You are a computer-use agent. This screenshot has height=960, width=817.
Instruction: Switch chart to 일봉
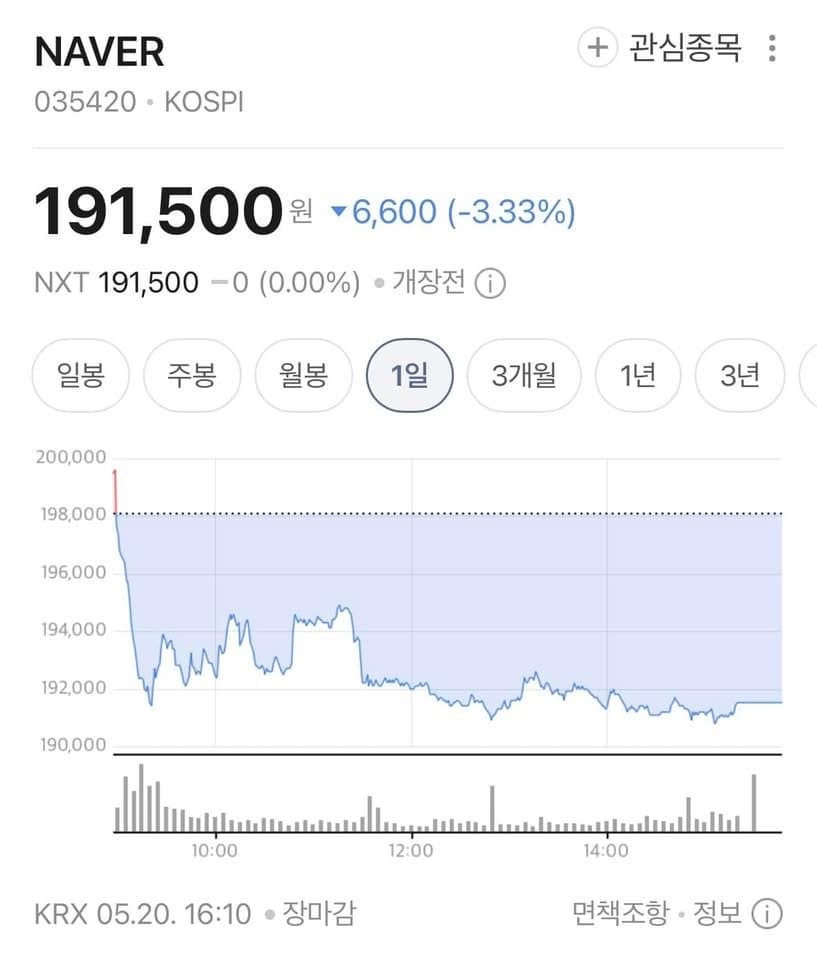point(81,375)
